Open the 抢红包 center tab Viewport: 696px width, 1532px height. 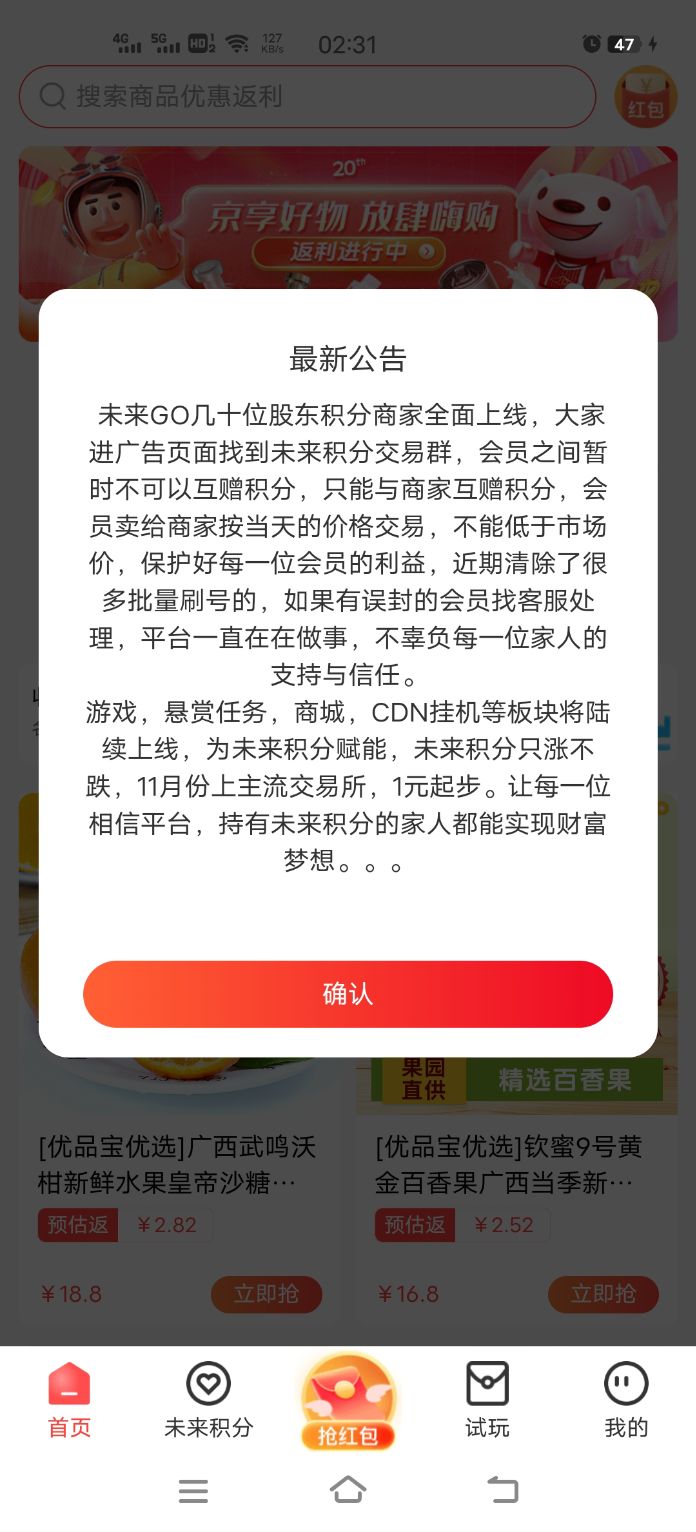click(348, 1402)
